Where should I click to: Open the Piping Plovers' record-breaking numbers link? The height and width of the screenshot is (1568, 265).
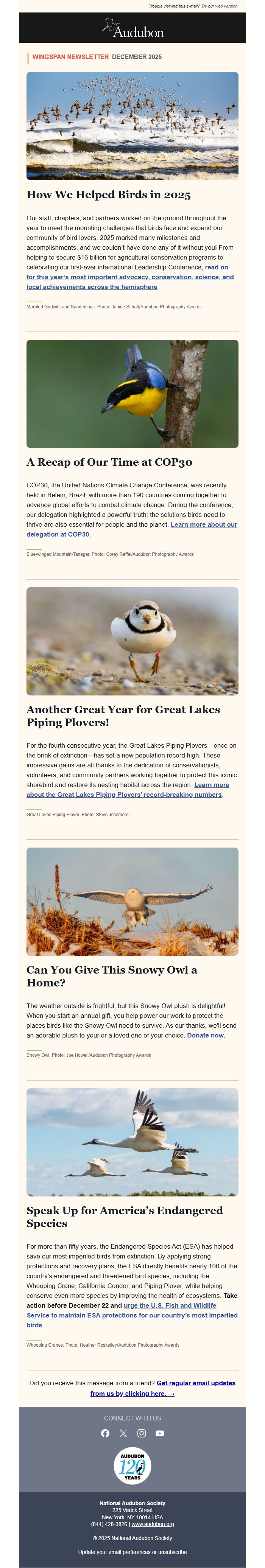124,794
